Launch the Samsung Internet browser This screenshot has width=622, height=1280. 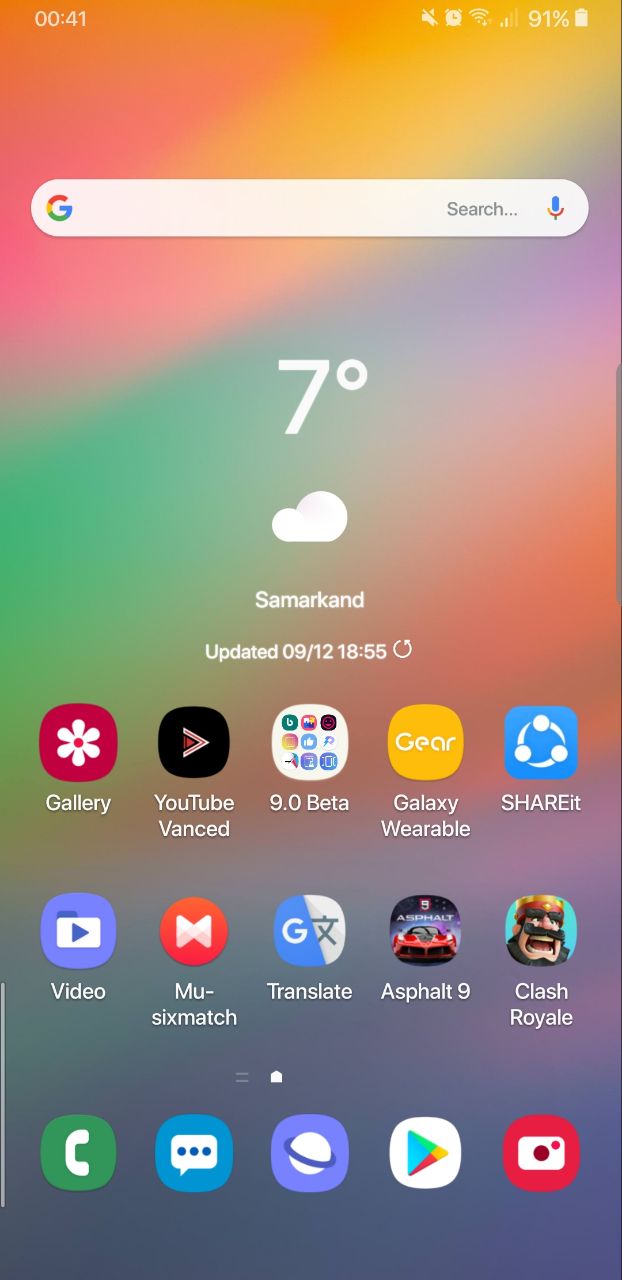point(310,1153)
